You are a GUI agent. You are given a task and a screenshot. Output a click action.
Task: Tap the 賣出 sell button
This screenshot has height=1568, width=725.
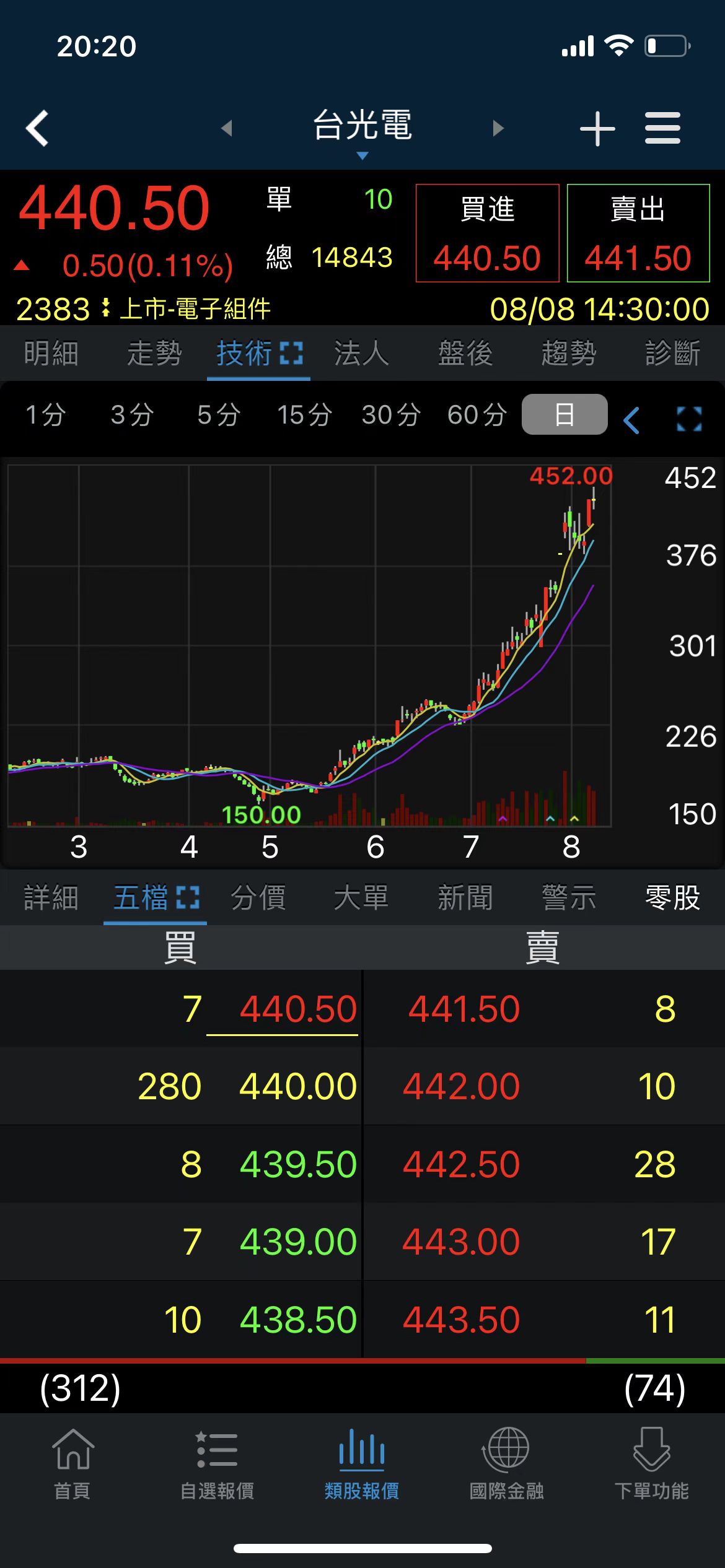(638, 233)
